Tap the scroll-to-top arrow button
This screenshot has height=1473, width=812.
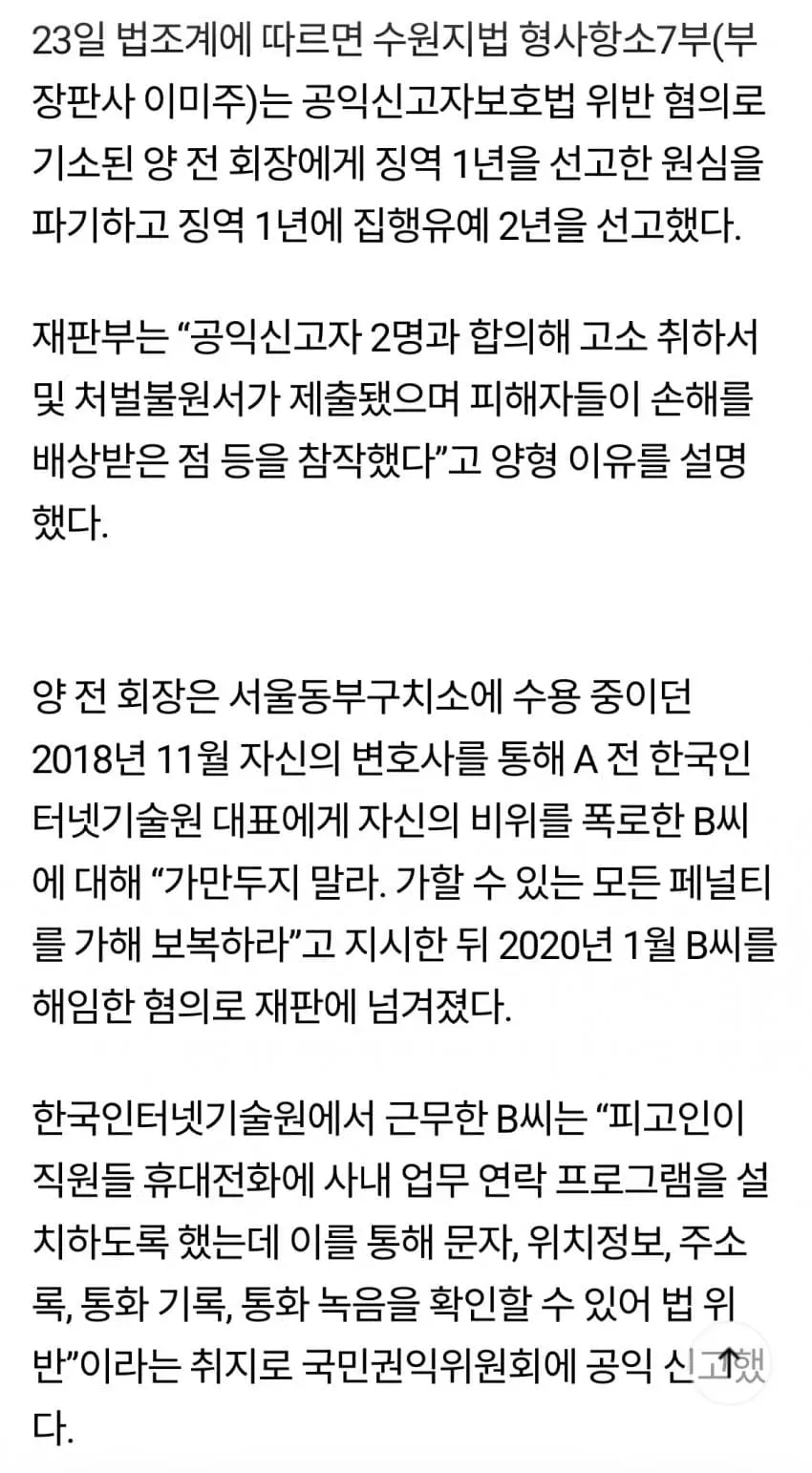[x=728, y=1362]
